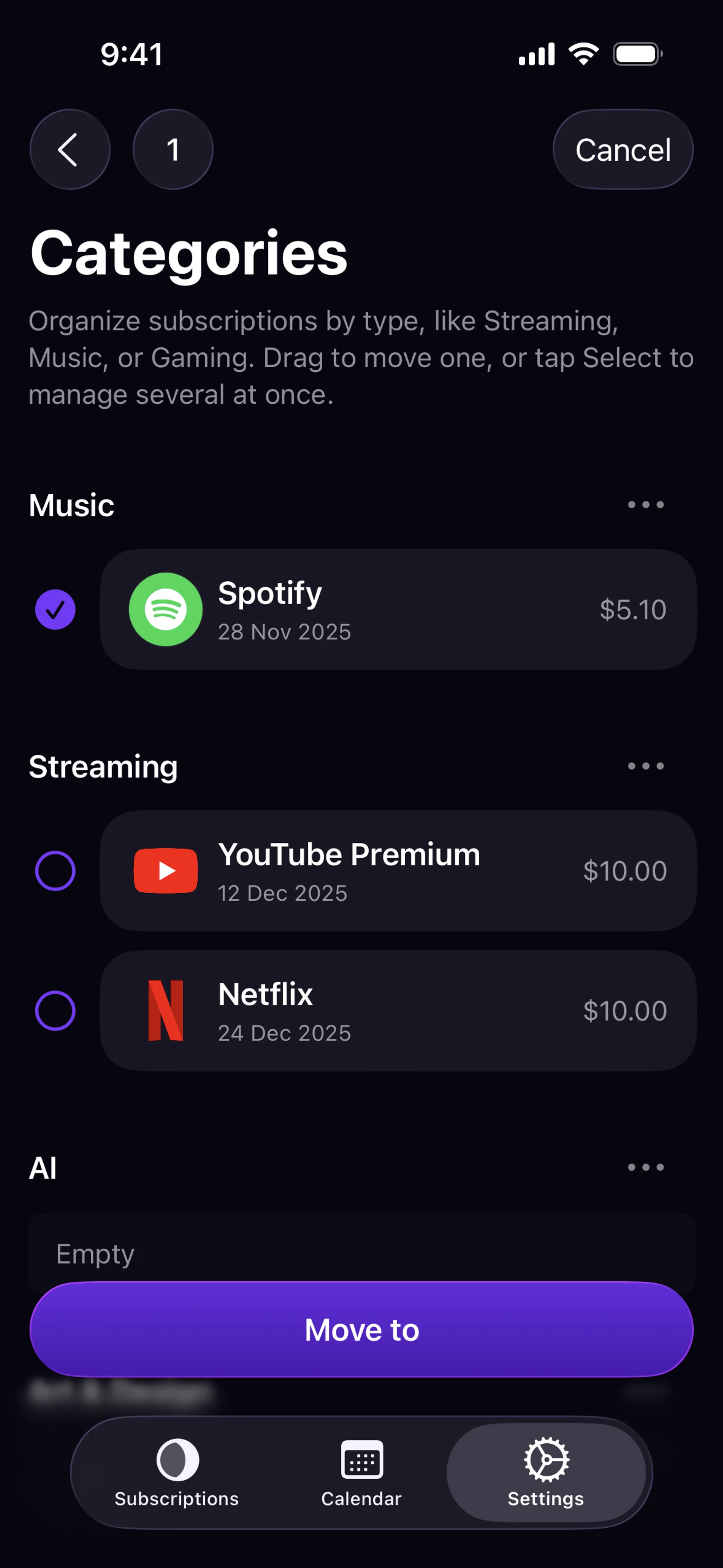Cancel the selection mode
Image resolution: width=723 pixels, height=1568 pixels.
tap(622, 150)
